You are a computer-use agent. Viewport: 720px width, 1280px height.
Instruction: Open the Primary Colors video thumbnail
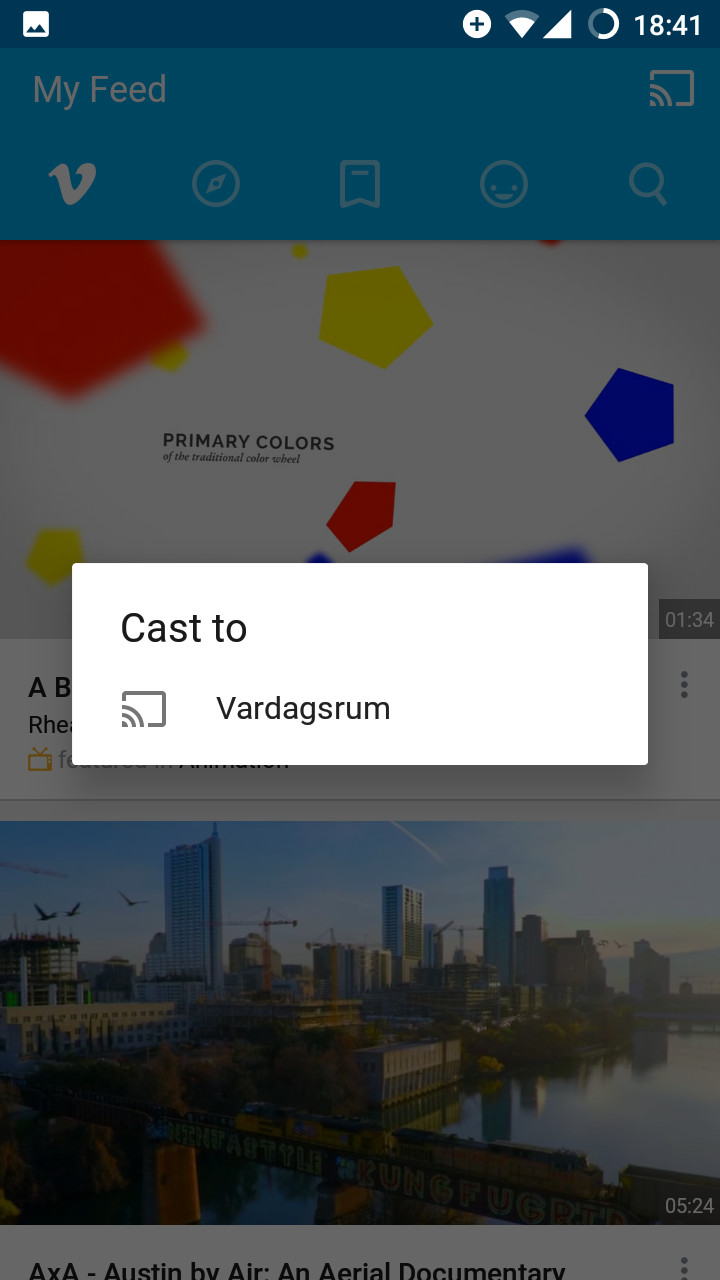coord(360,439)
